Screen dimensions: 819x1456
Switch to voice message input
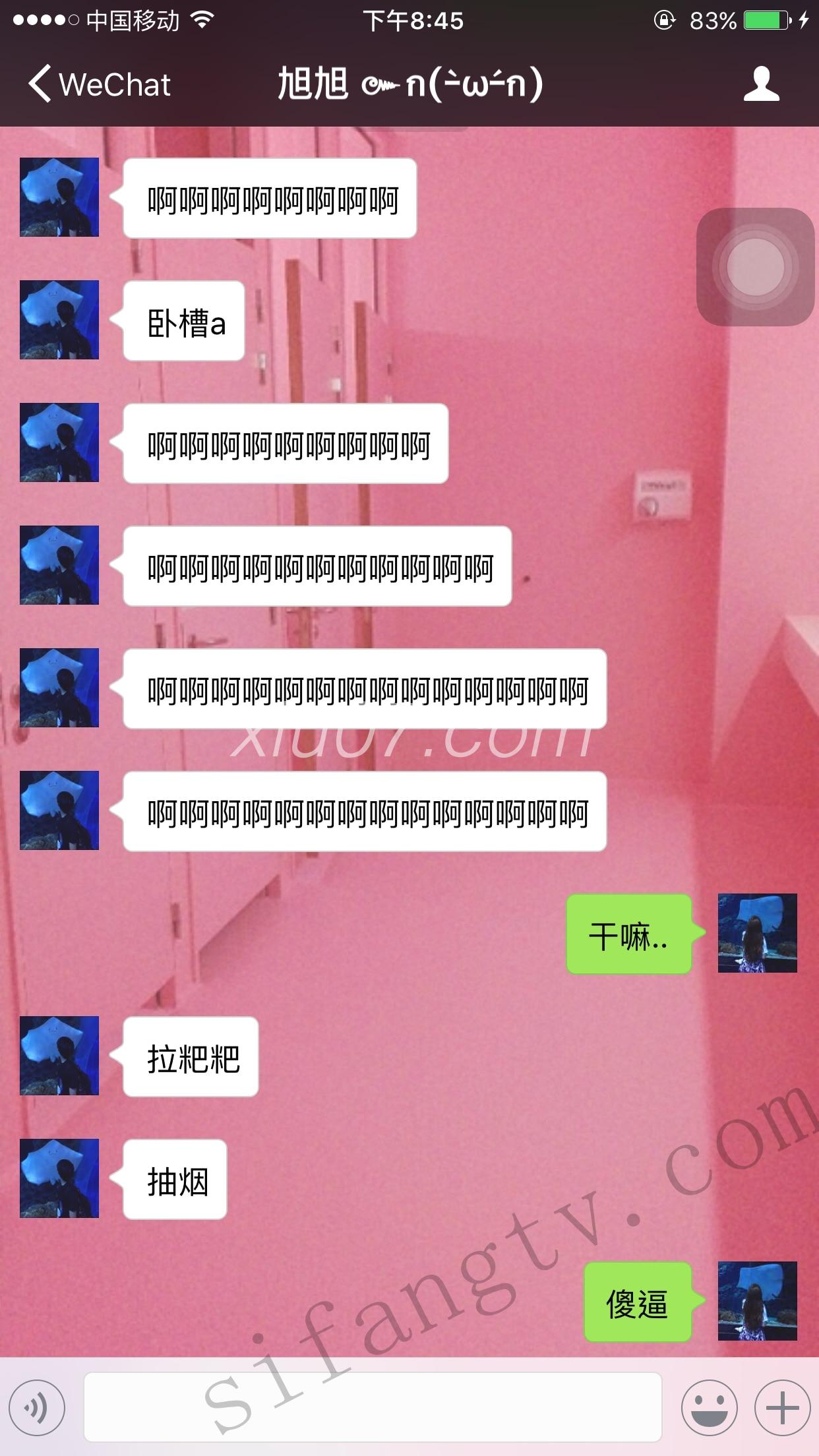click(37, 1407)
